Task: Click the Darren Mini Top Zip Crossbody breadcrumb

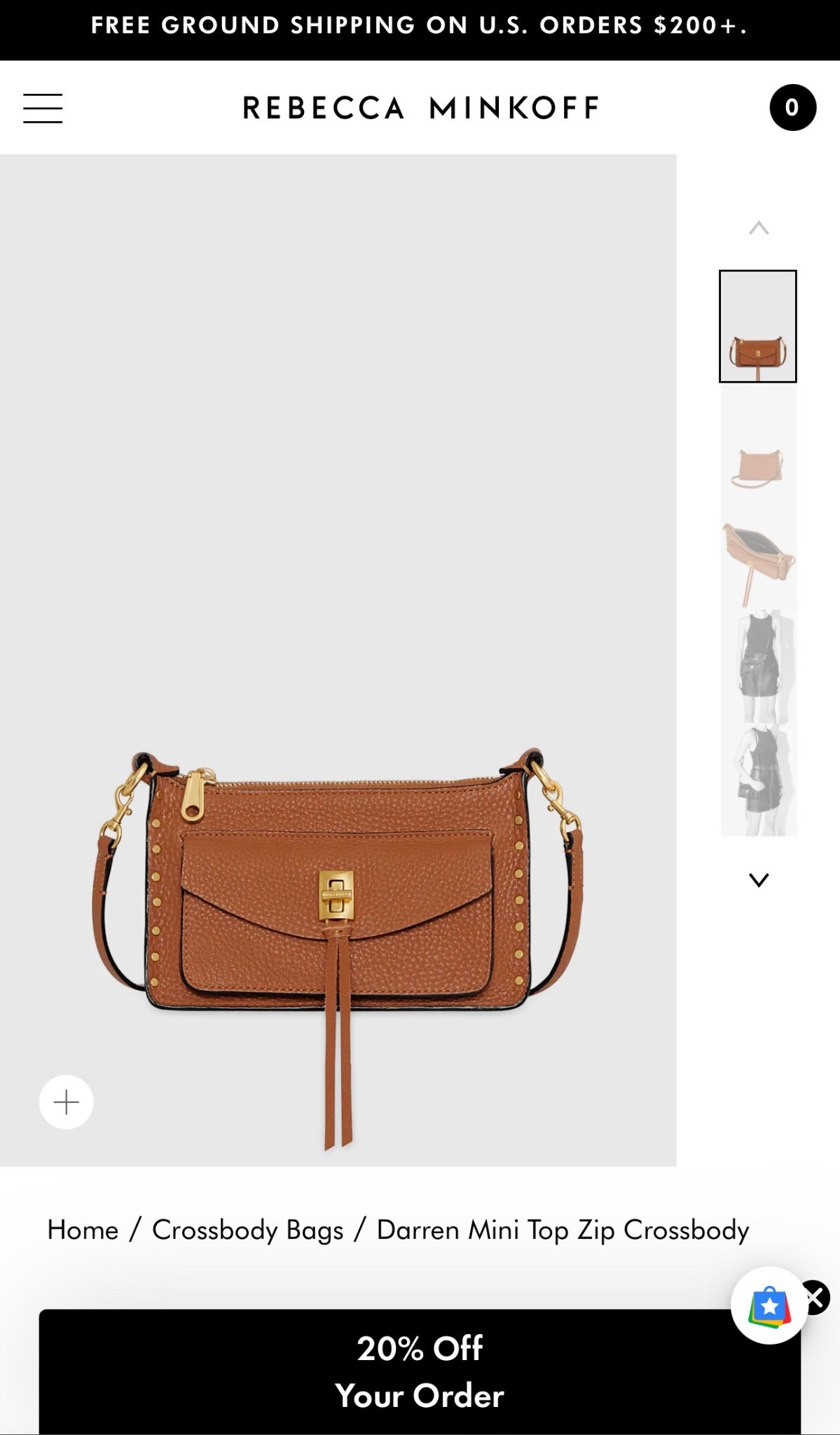Action: click(563, 1230)
